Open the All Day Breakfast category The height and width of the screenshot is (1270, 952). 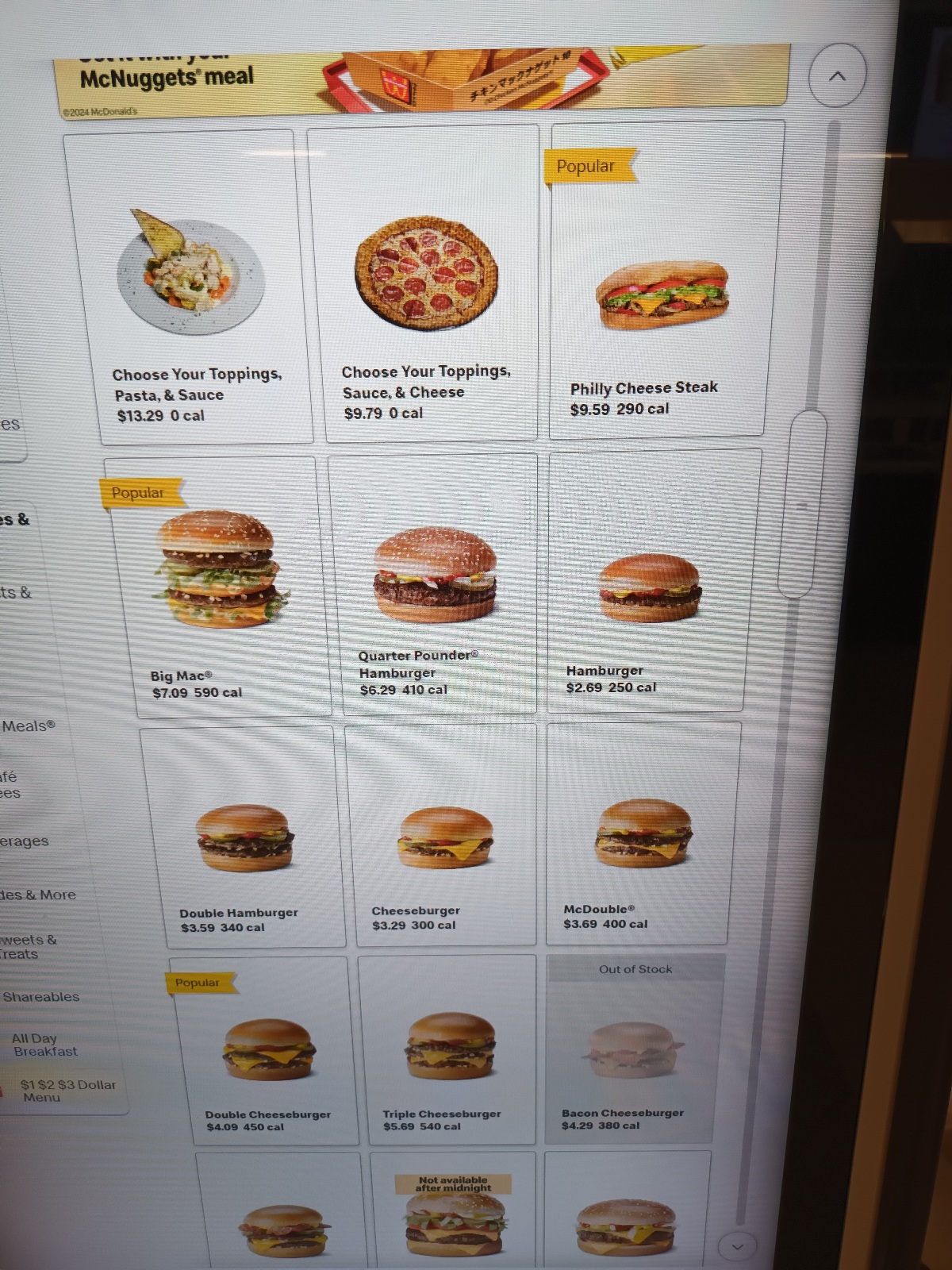point(45,1045)
